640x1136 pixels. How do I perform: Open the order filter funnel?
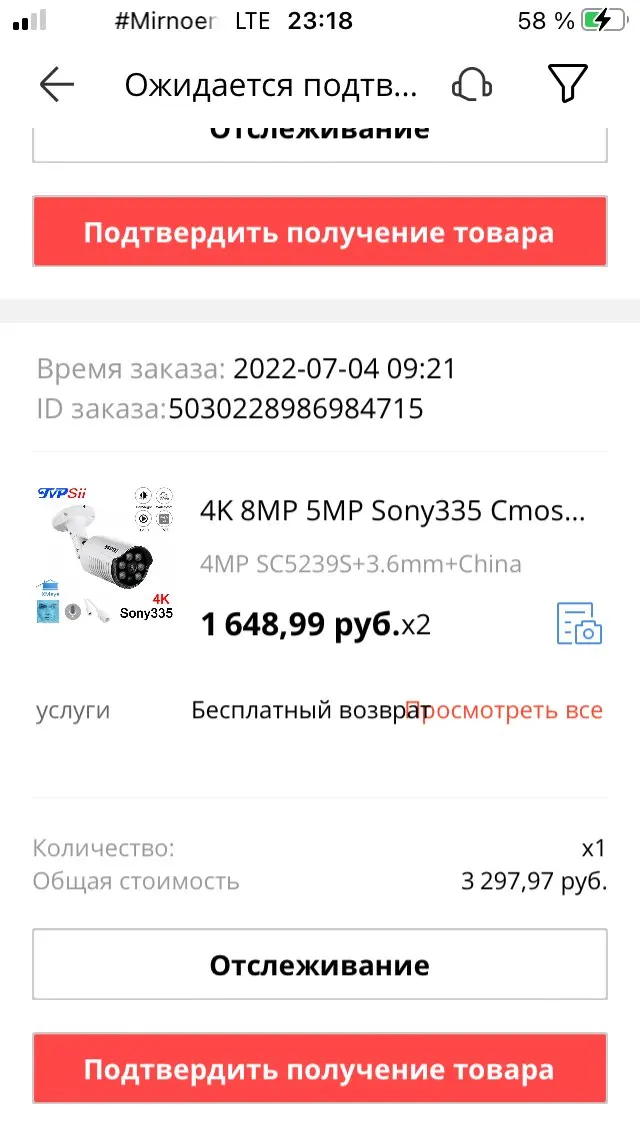click(x=567, y=85)
